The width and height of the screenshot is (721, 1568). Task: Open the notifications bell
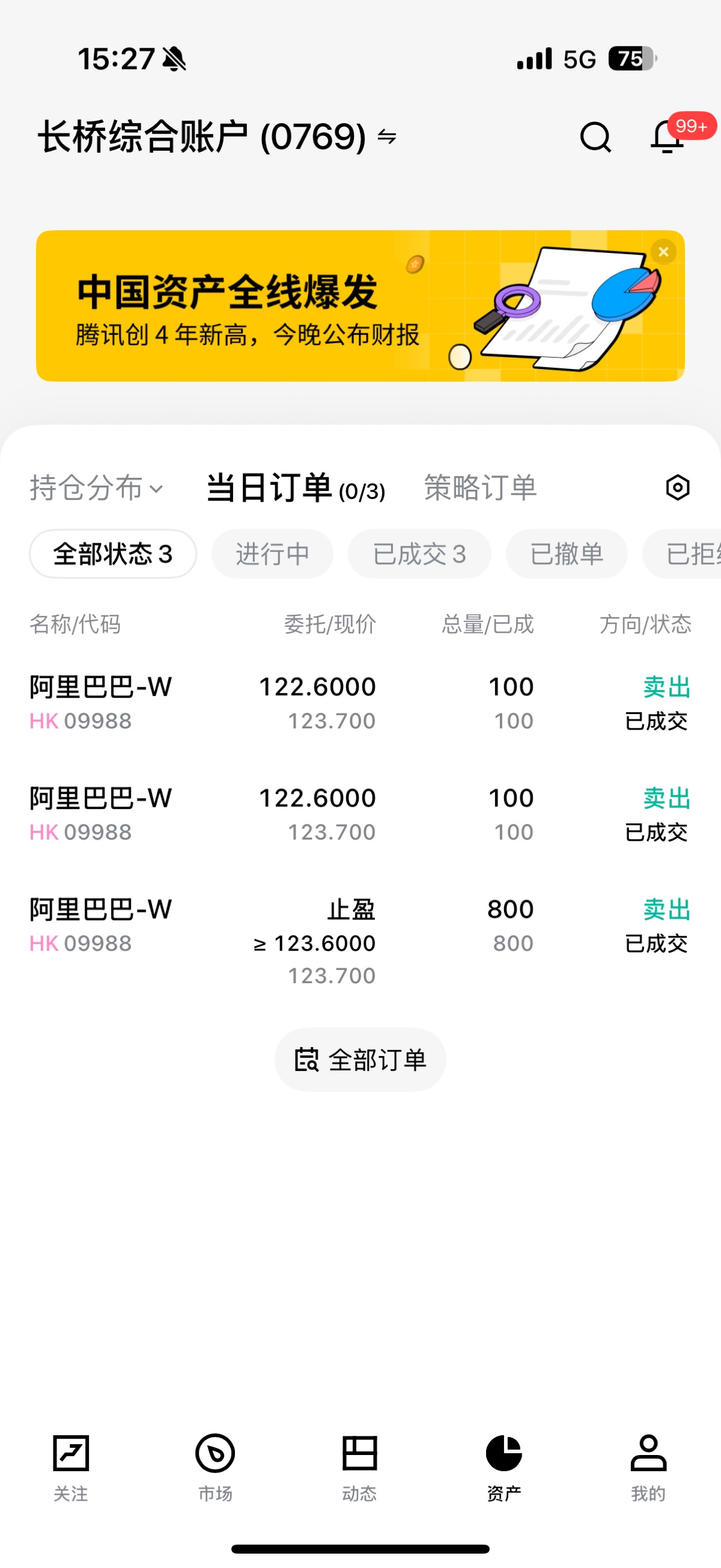668,136
